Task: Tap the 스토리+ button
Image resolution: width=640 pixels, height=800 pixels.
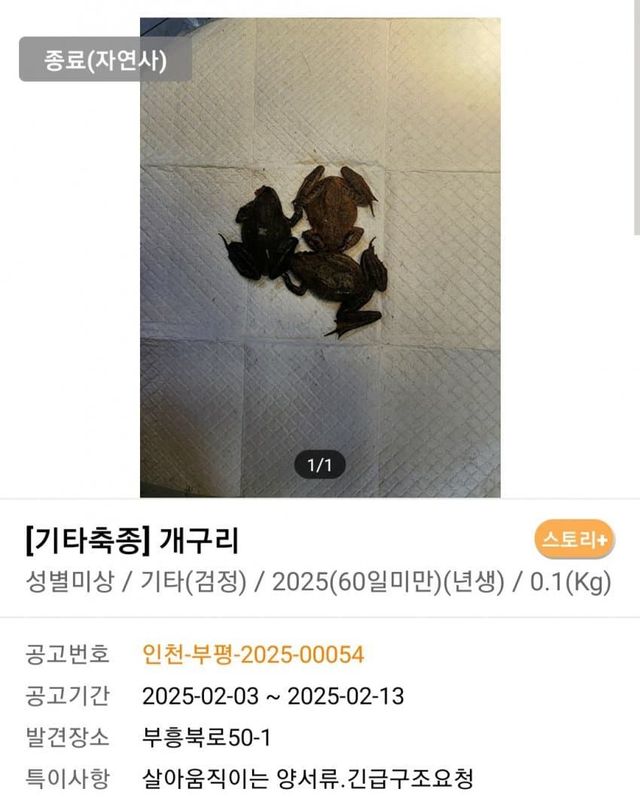Action: pyautogui.click(x=574, y=540)
